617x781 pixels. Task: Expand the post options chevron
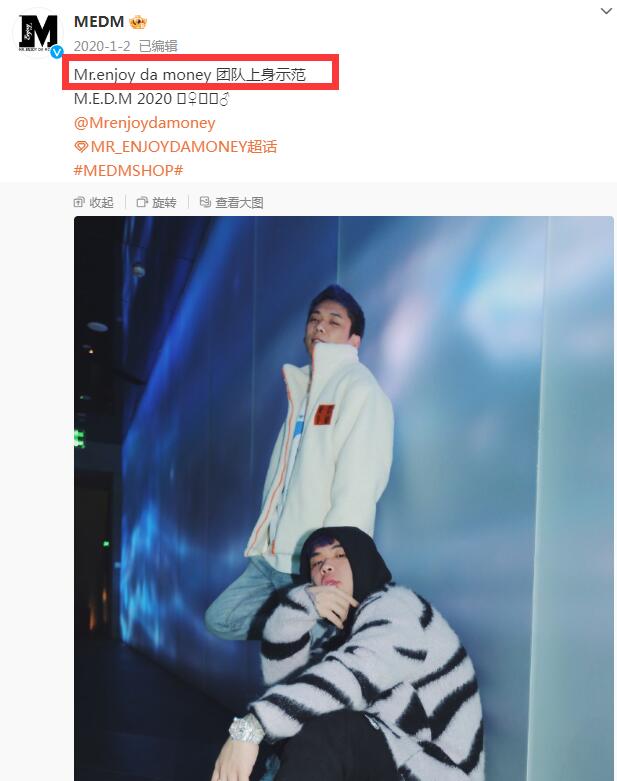[x=606, y=12]
